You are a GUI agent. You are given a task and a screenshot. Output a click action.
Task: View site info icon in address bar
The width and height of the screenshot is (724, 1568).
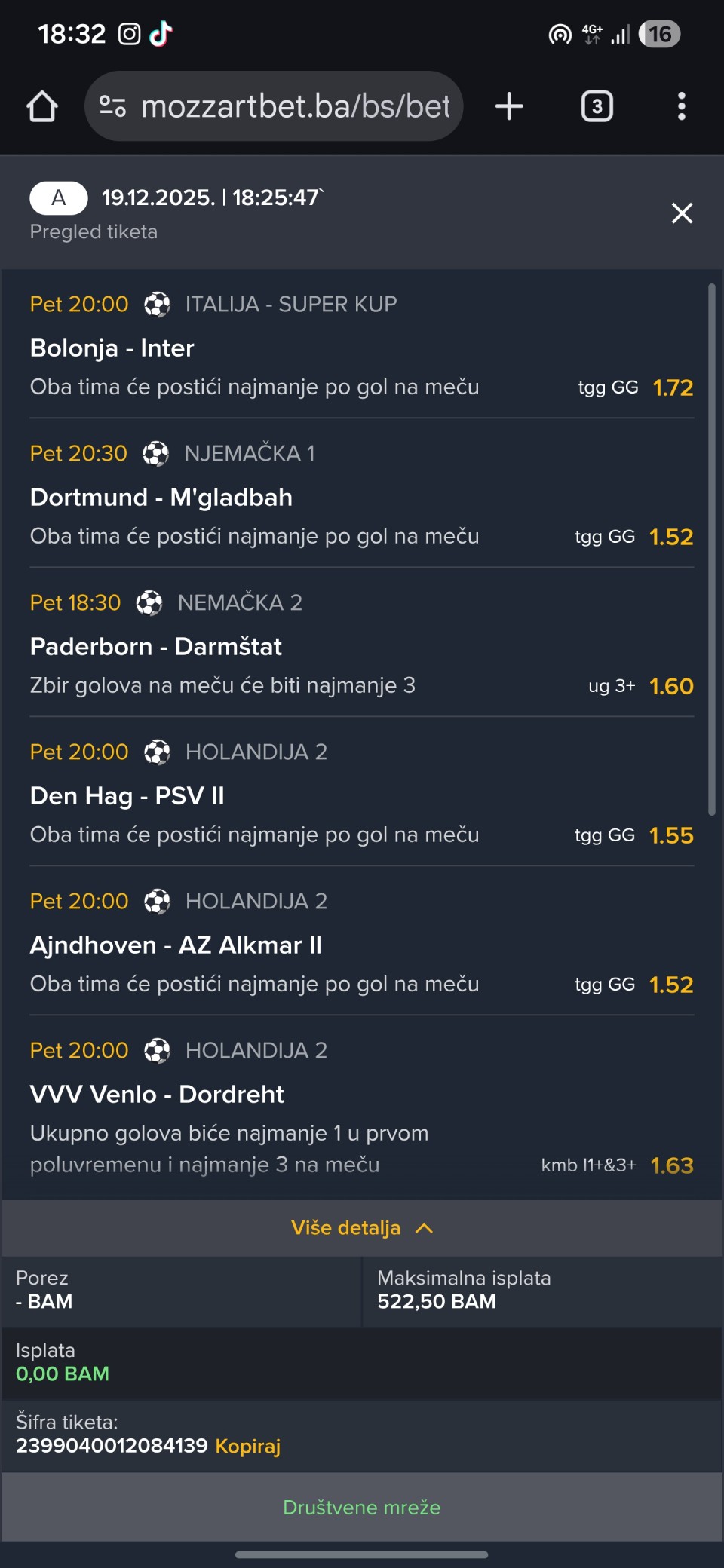point(112,106)
